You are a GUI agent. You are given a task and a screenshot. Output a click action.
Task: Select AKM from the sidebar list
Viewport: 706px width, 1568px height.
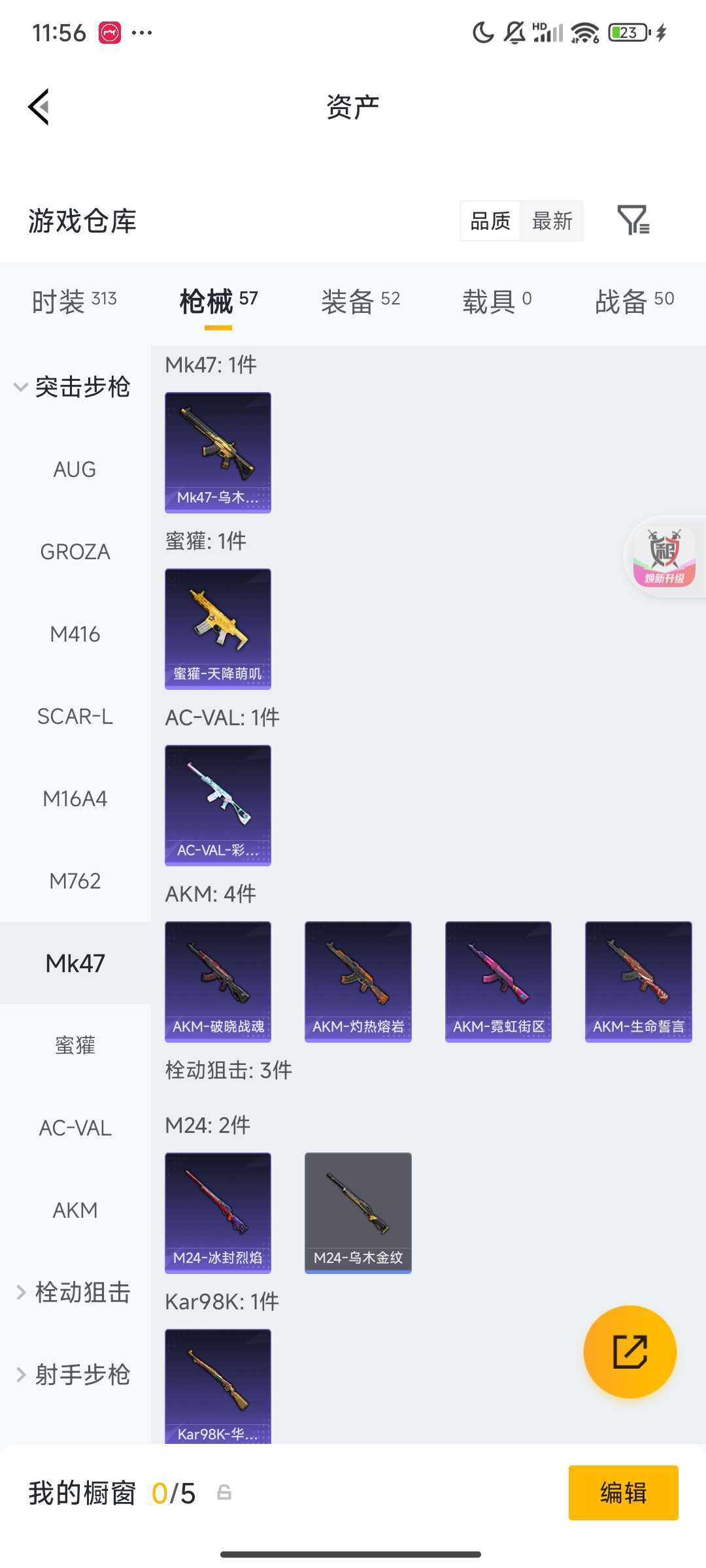point(75,1209)
